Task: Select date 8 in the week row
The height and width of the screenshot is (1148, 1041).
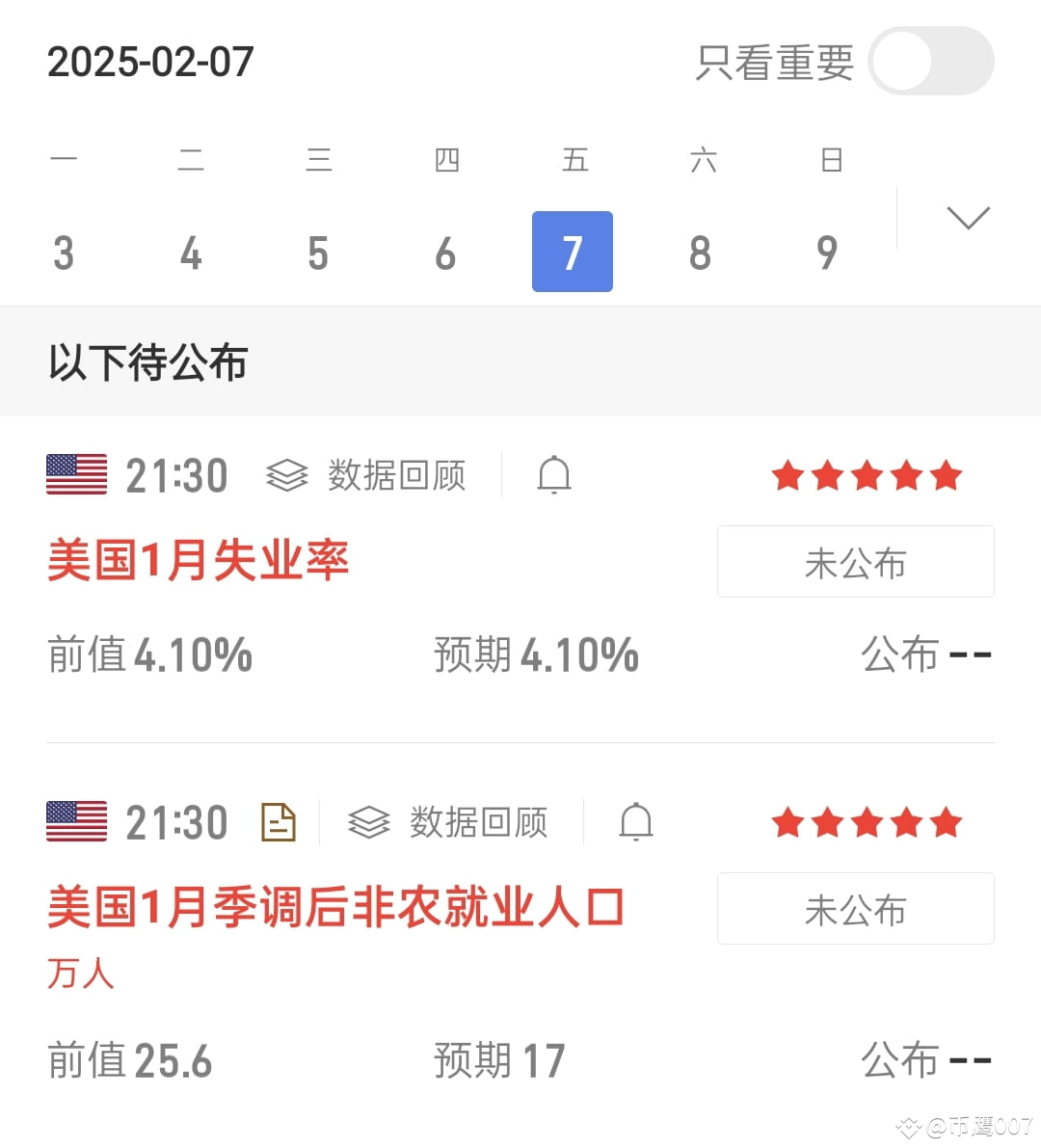Action: pyautogui.click(x=700, y=253)
